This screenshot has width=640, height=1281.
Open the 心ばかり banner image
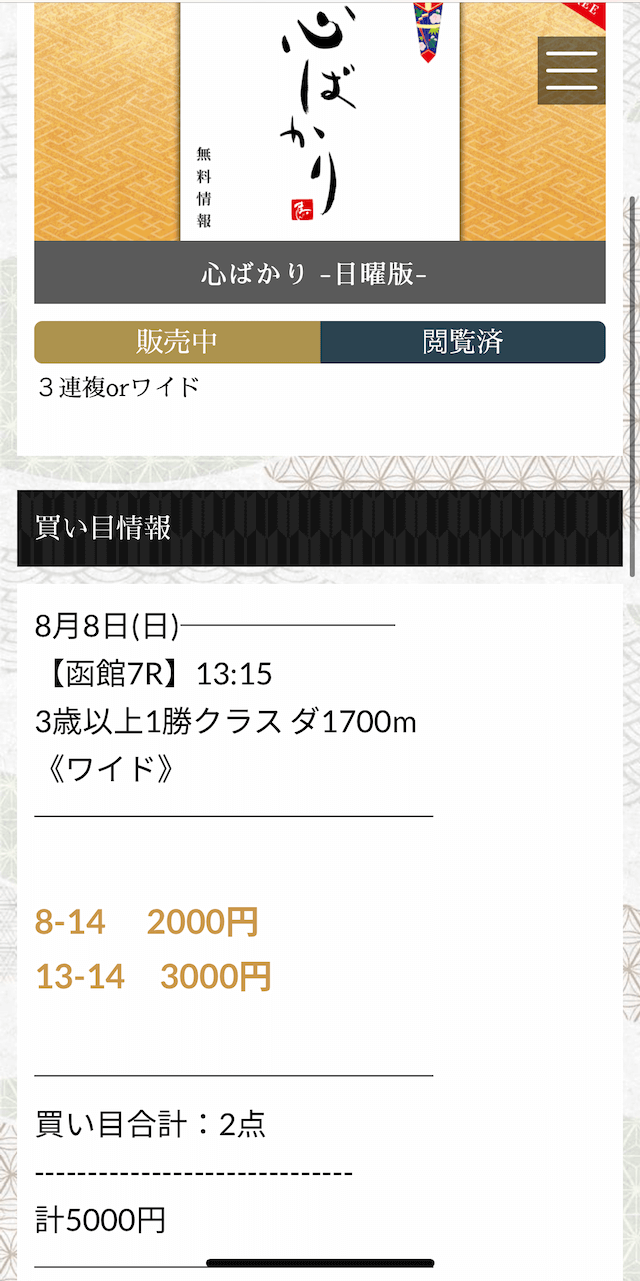(320, 121)
